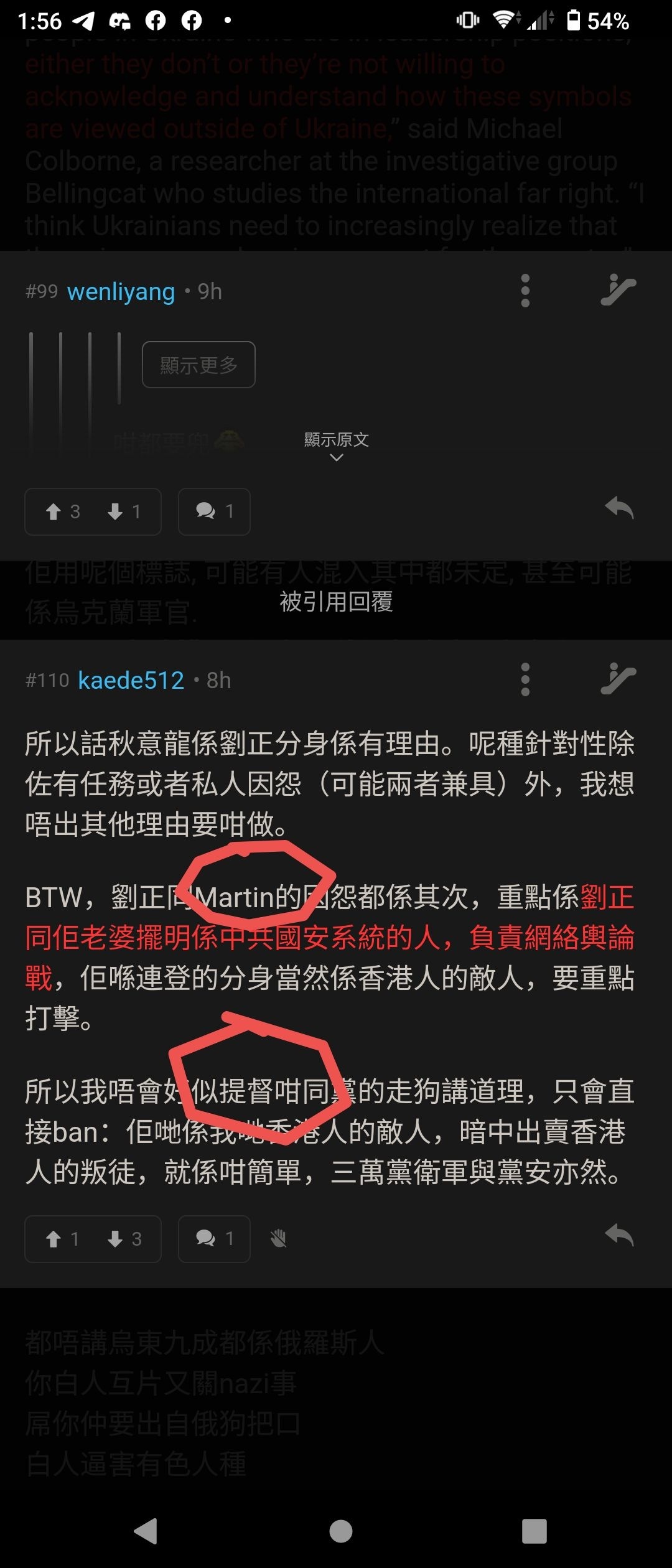The image size is (672, 1568).
Task: Open the three-dot menu on post #110
Action: tap(526, 680)
